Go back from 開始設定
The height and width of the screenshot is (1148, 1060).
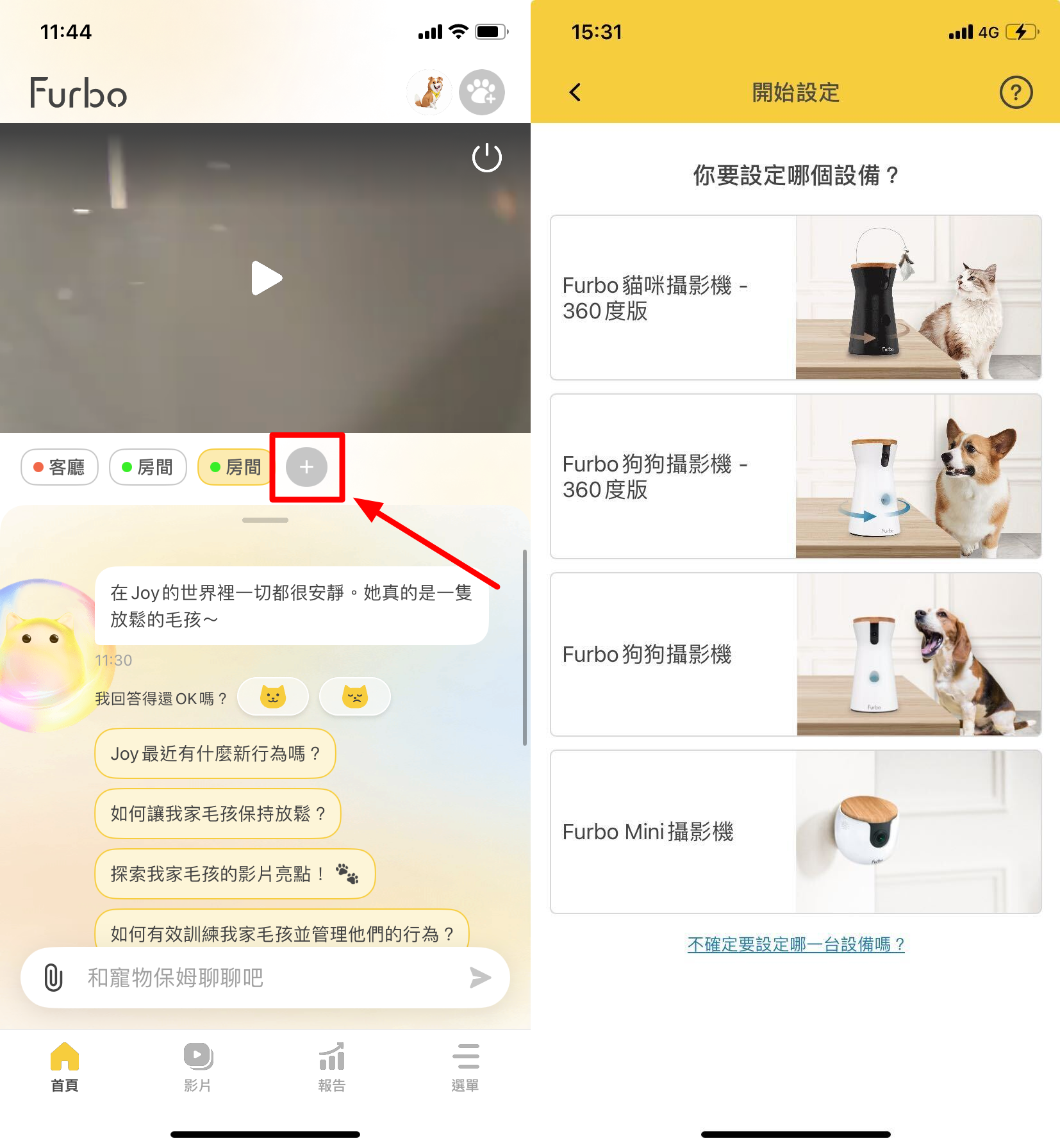click(x=575, y=92)
